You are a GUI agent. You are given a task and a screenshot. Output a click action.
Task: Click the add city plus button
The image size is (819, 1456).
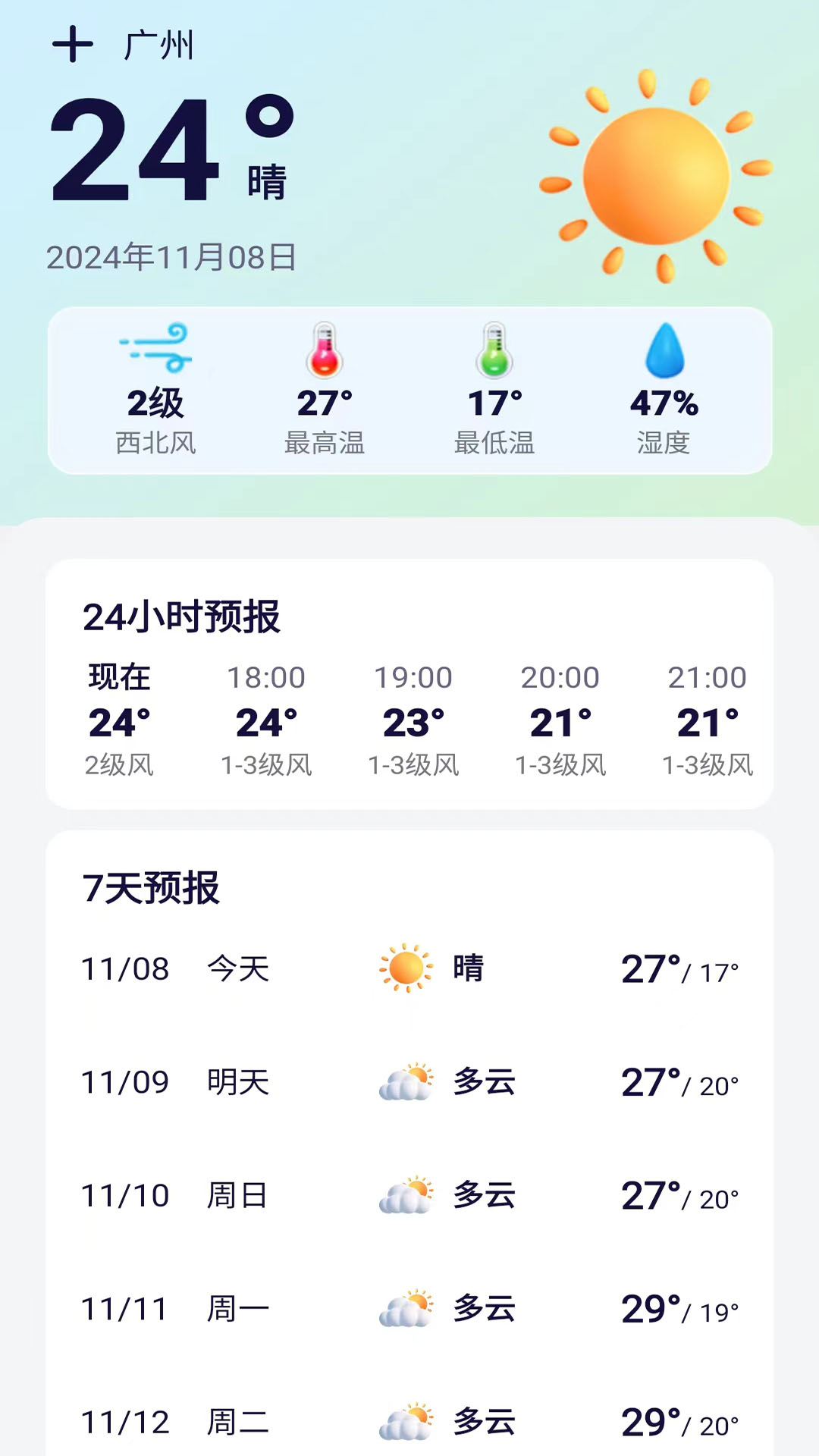74,43
